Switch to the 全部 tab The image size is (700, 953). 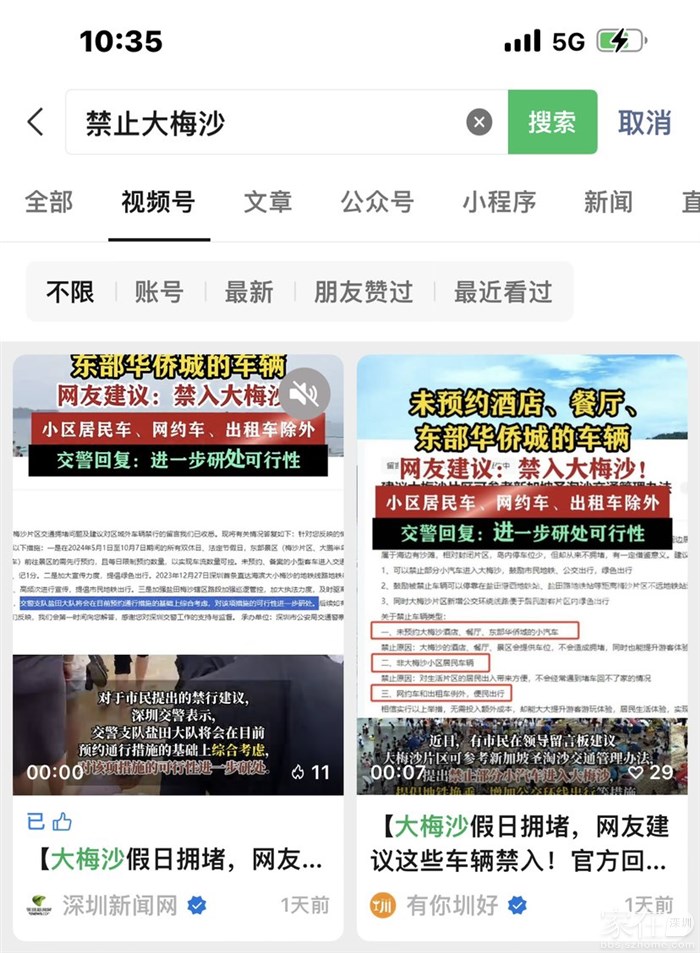point(49,202)
